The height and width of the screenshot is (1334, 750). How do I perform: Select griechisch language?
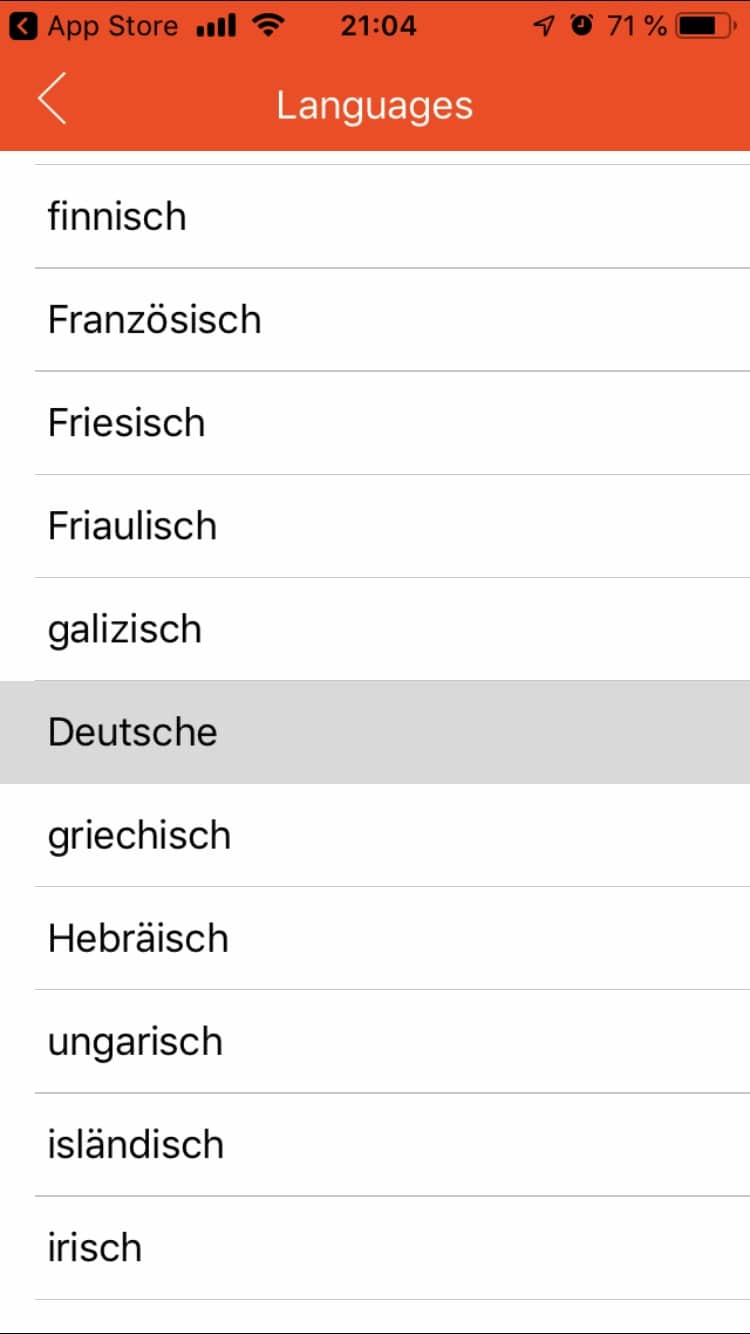375,835
